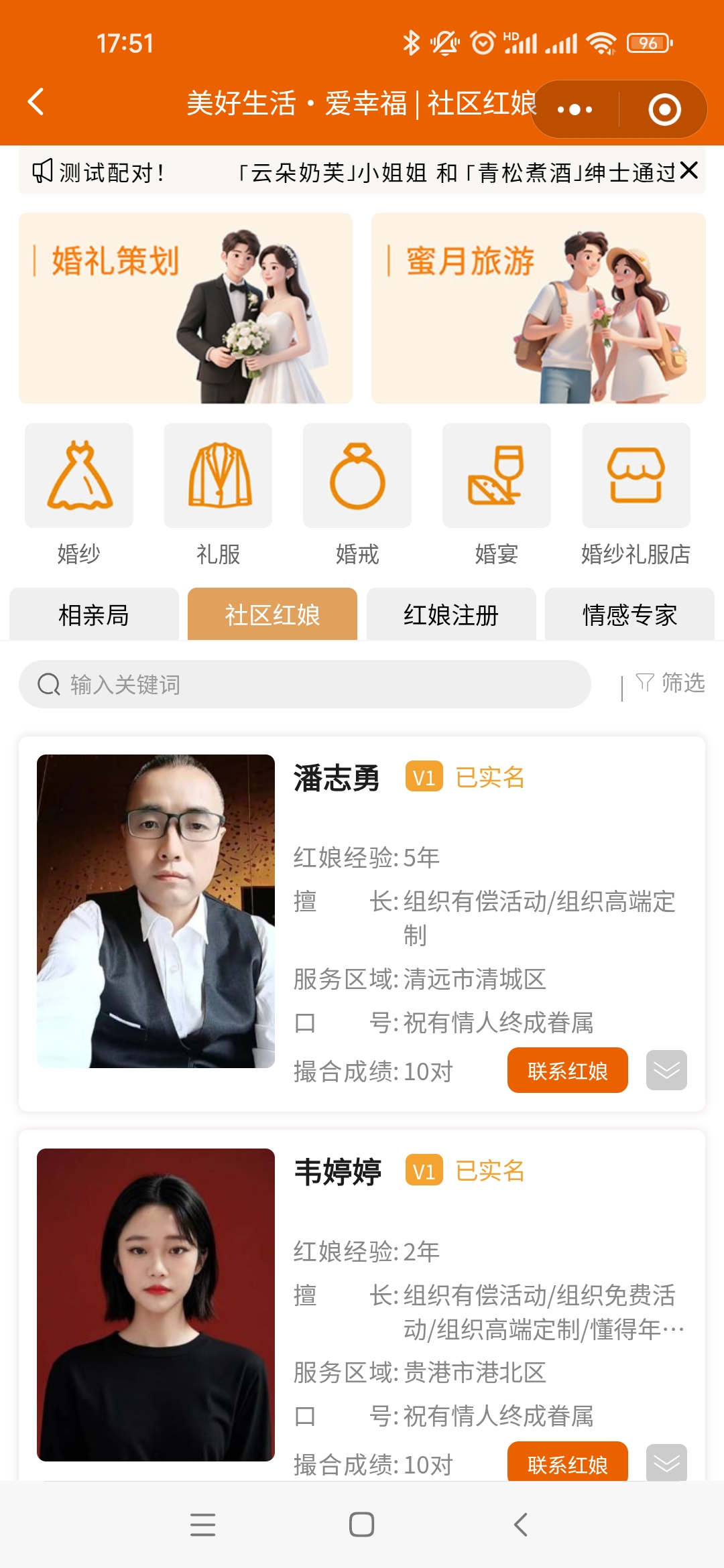Switch to the 红娘注册 tab

[x=451, y=614]
